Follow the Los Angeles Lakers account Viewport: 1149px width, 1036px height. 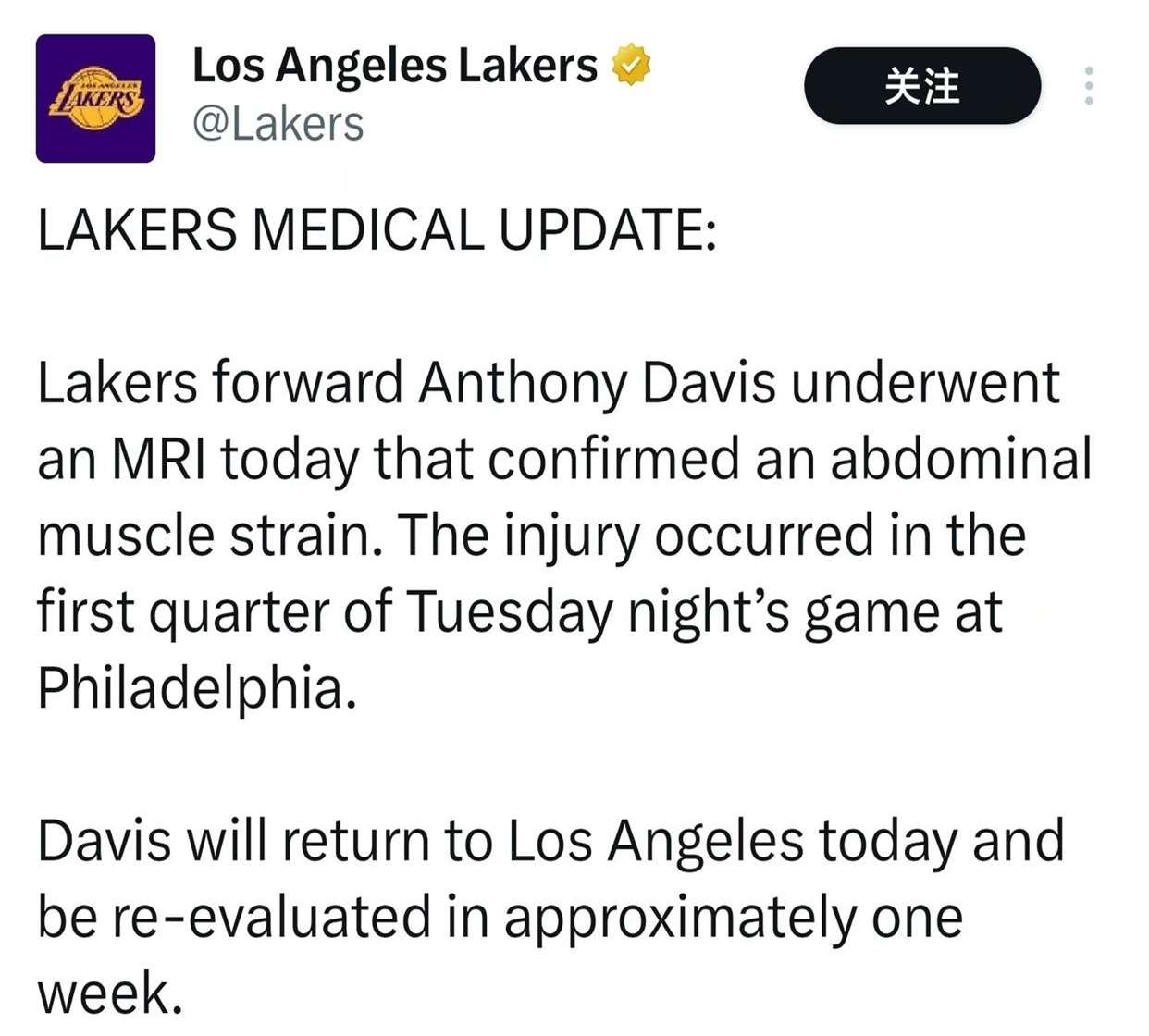(x=921, y=86)
